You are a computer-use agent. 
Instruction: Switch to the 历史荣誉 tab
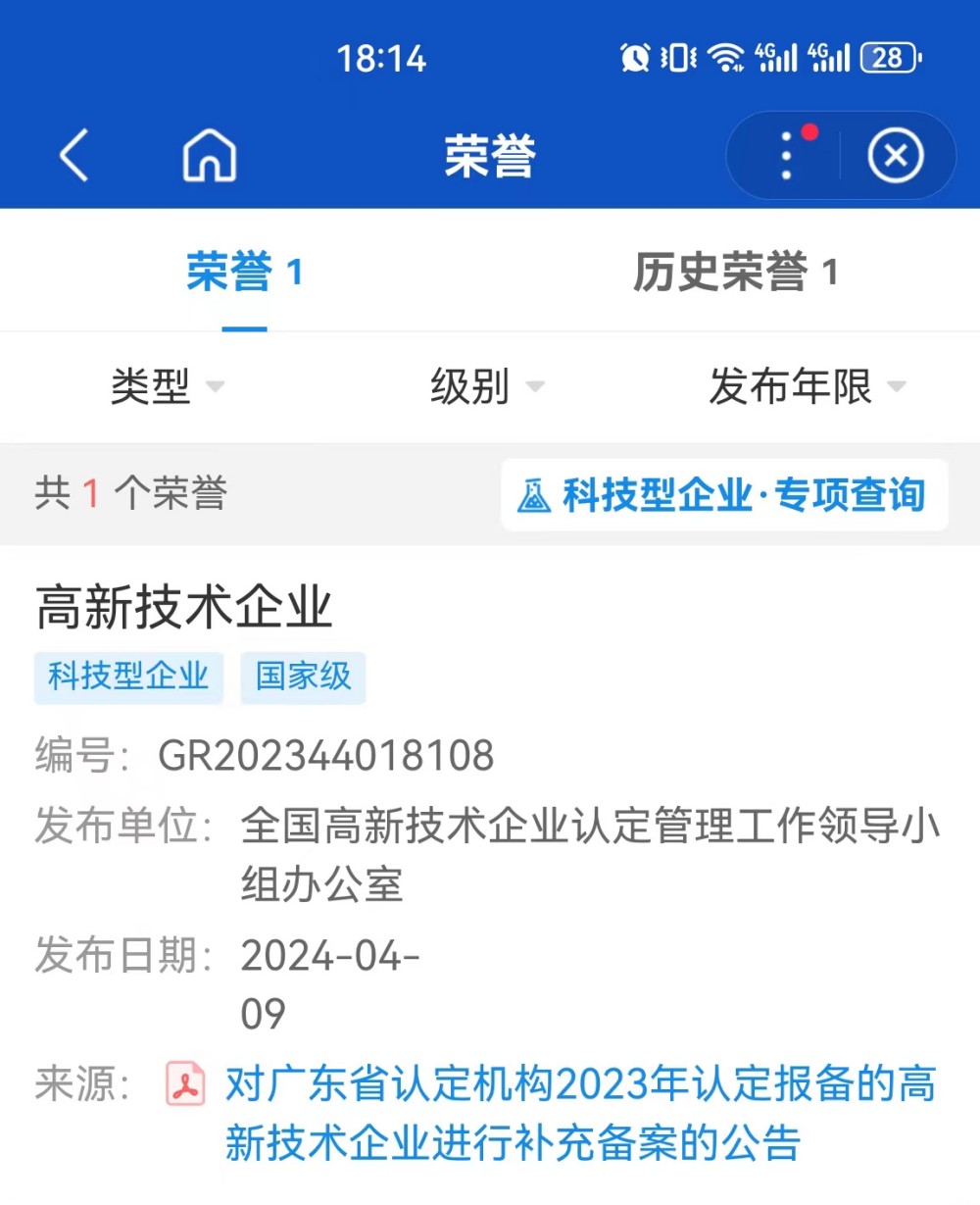coord(734,274)
